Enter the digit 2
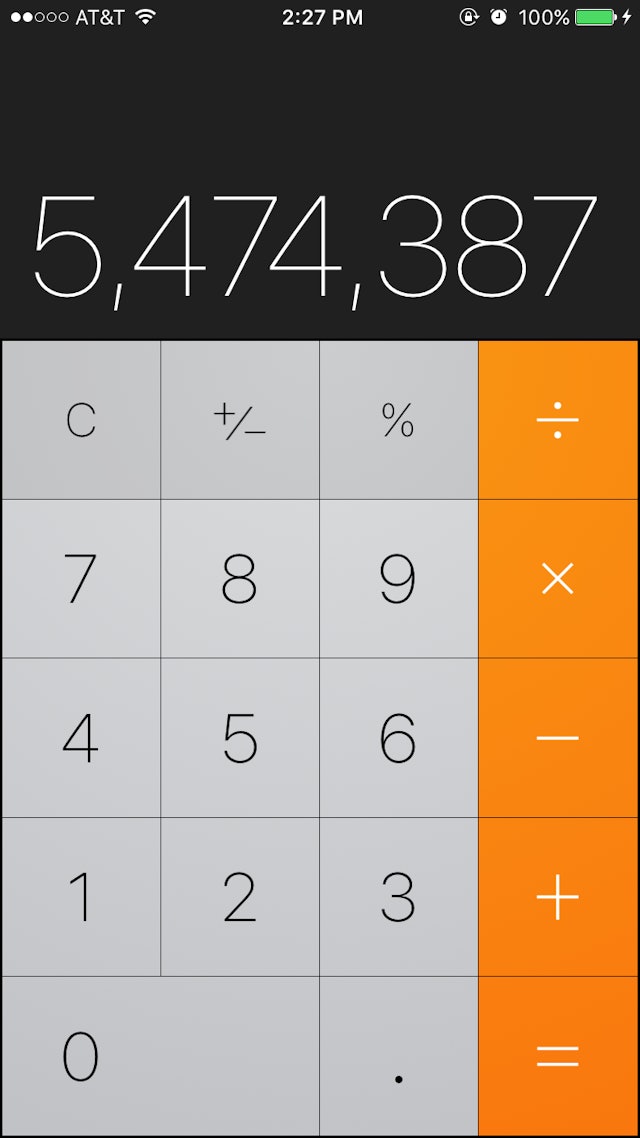 click(240, 897)
